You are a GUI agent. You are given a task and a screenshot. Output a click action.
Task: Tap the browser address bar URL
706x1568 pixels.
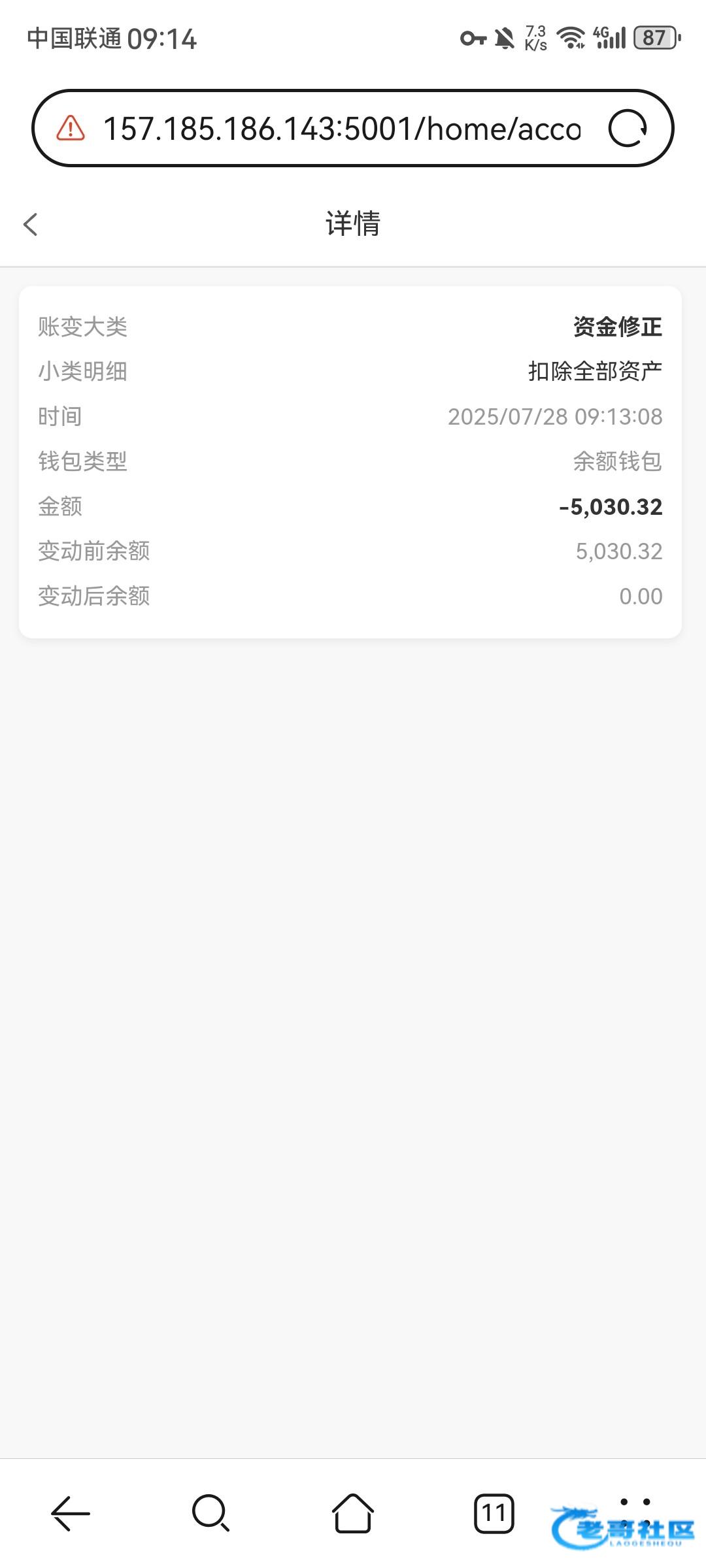click(x=342, y=129)
